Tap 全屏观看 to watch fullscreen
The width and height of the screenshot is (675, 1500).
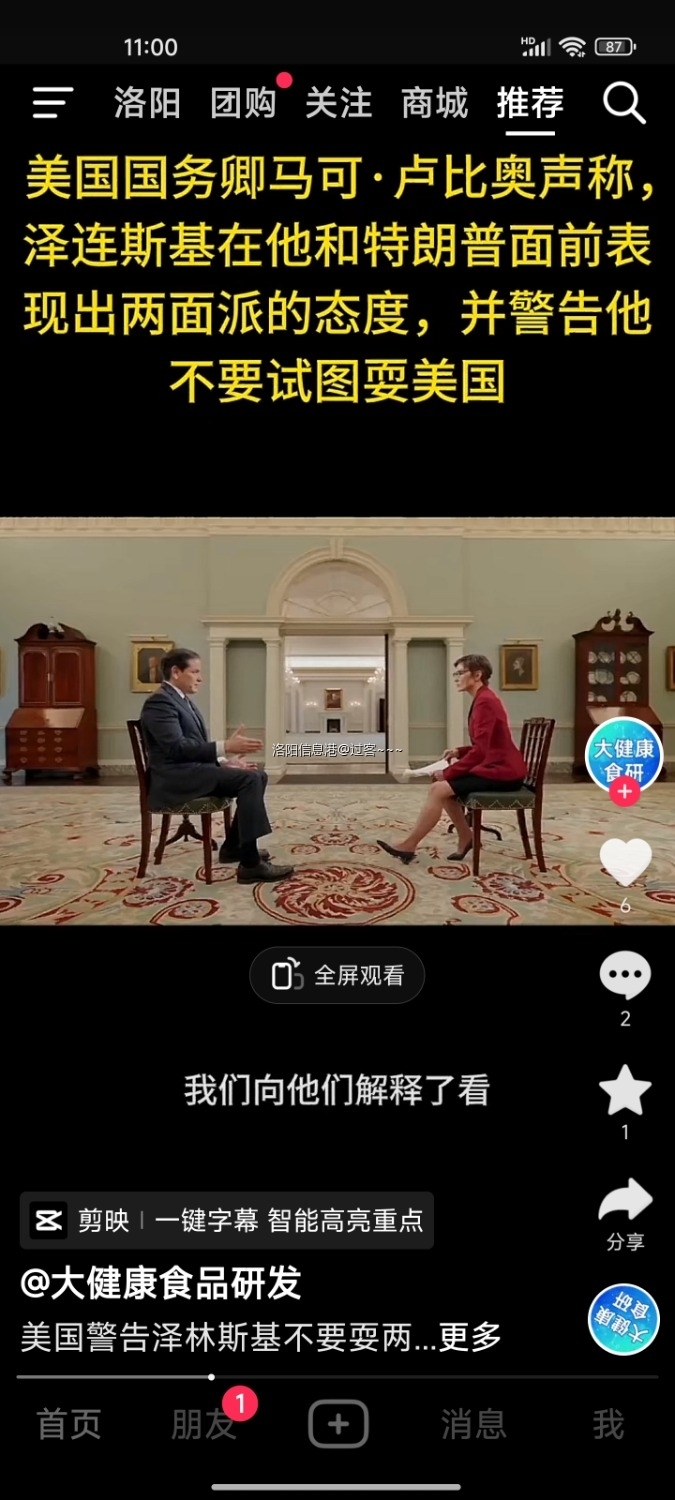click(x=337, y=975)
